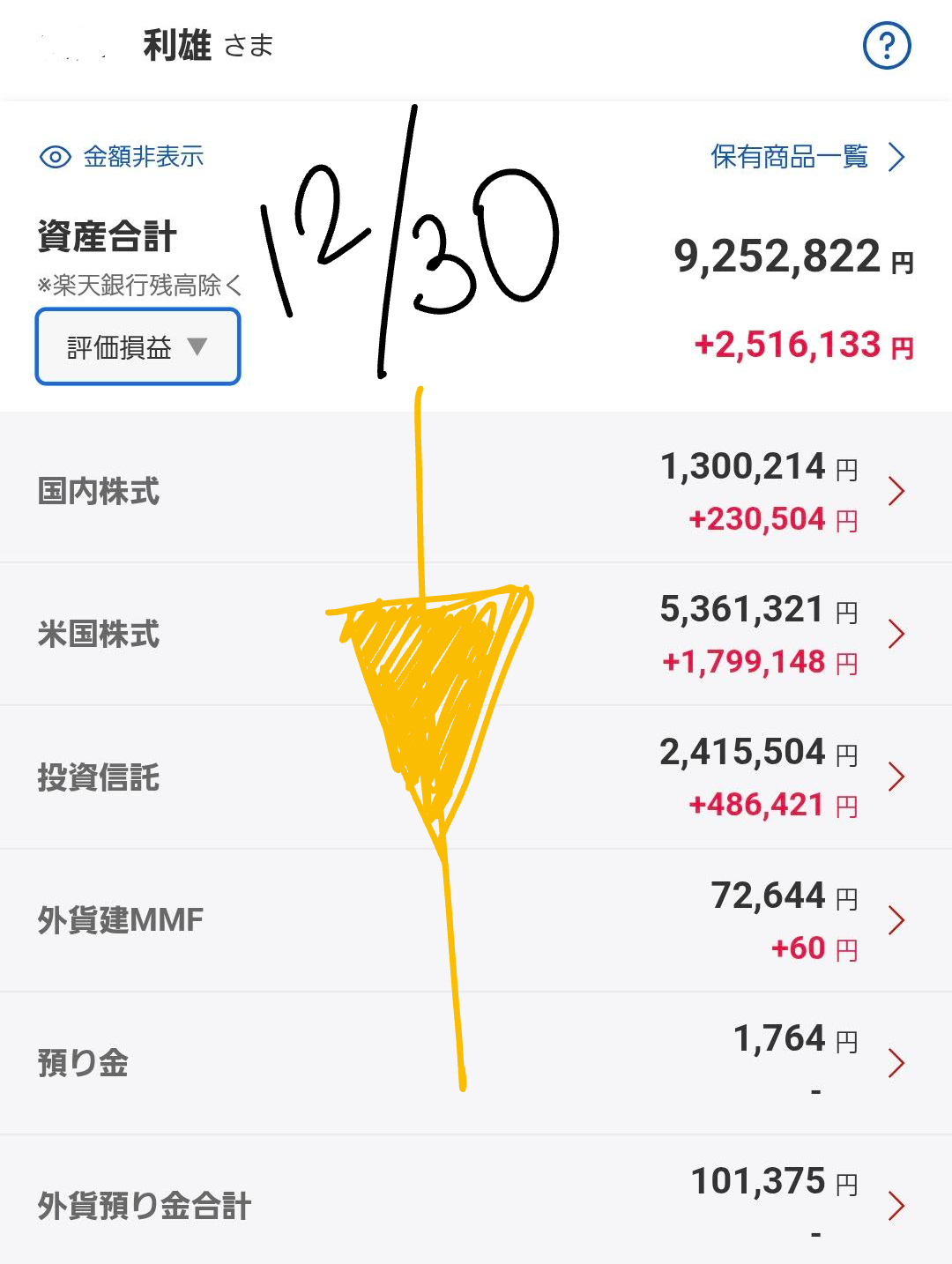952x1264 pixels.
Task: Expand the 評価損益 dropdown
Action: coord(138,346)
